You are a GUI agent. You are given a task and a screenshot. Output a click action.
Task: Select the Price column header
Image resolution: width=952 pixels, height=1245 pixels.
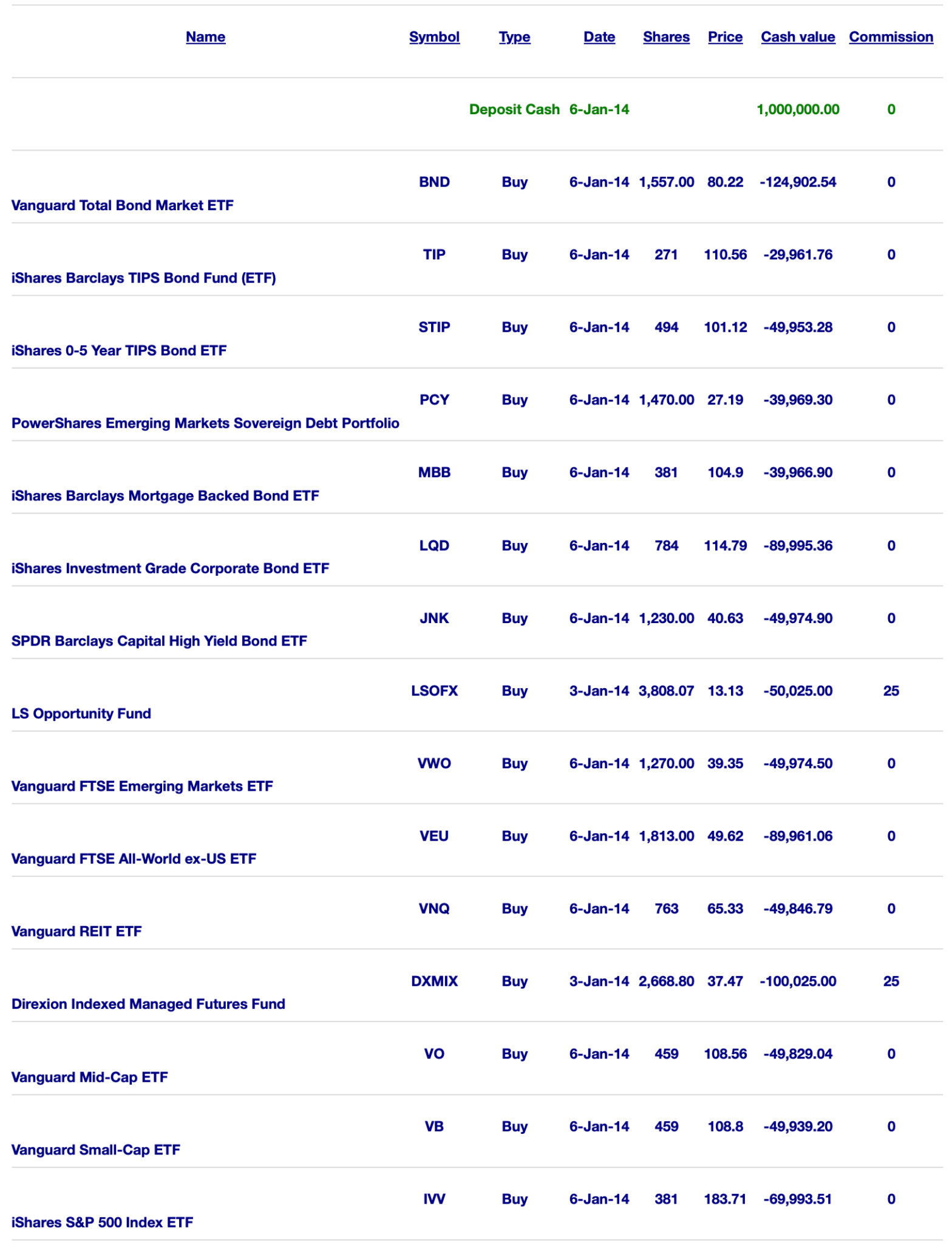(725, 37)
